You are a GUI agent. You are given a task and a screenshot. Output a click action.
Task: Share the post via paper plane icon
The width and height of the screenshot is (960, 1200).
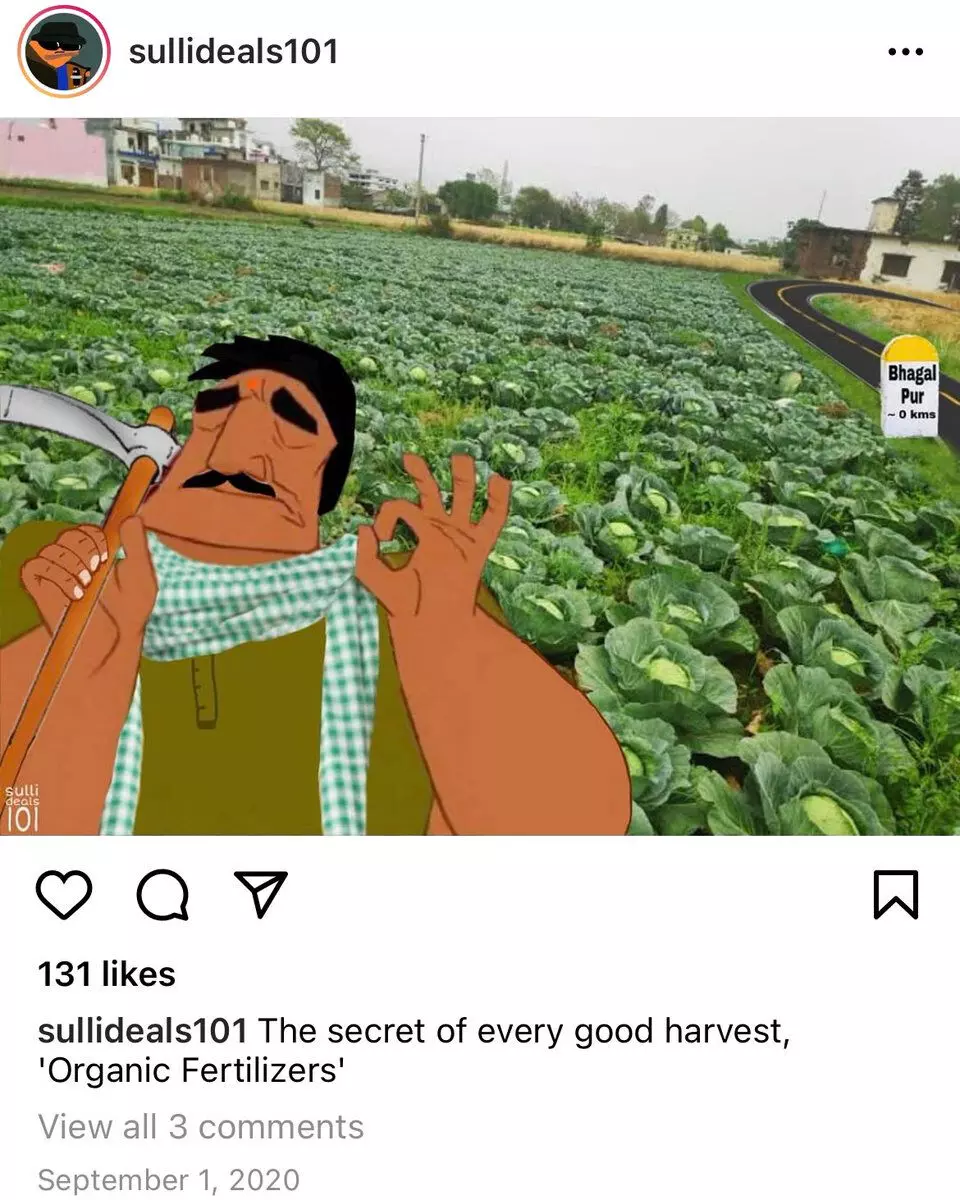(261, 893)
